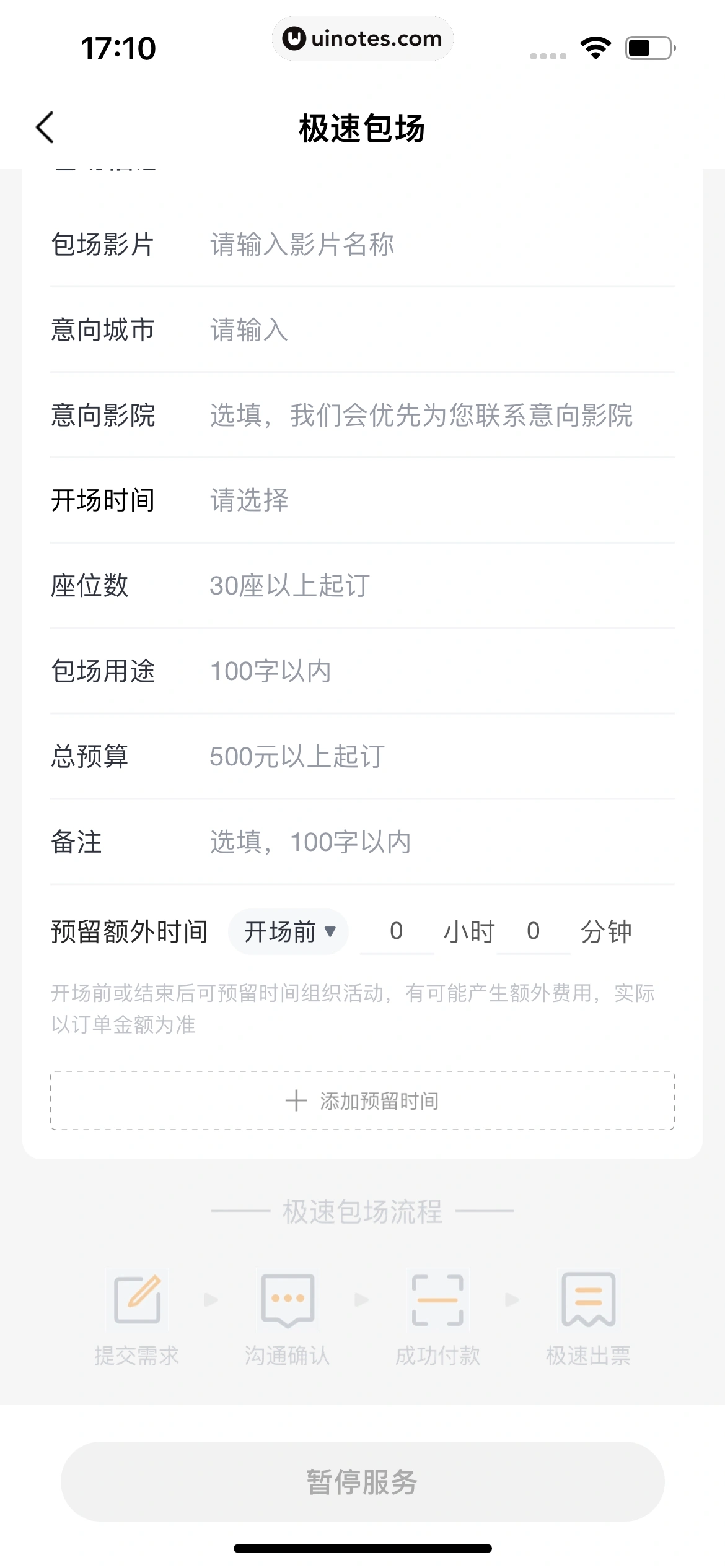Image resolution: width=725 pixels, height=1568 pixels.
Task: Focus the 座位数 seat count field
Action: 441,586
